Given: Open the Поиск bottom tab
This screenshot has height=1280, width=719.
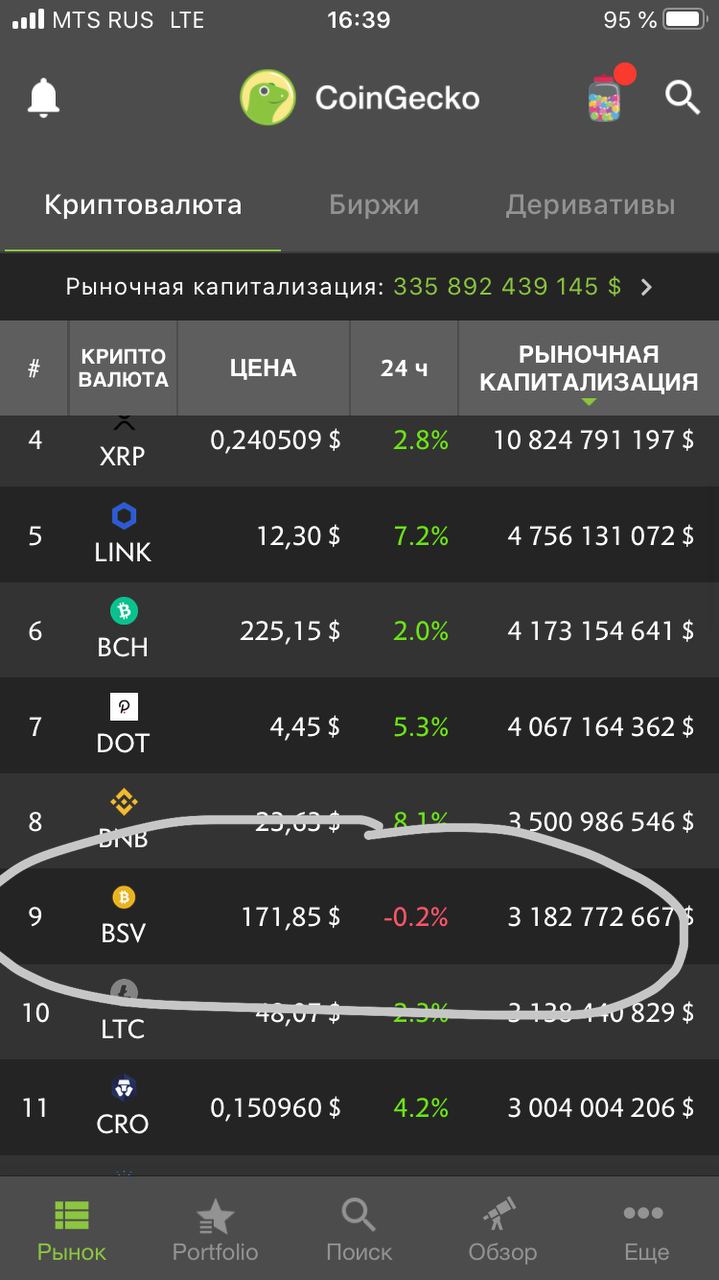Looking at the screenshot, I should coord(359,1230).
